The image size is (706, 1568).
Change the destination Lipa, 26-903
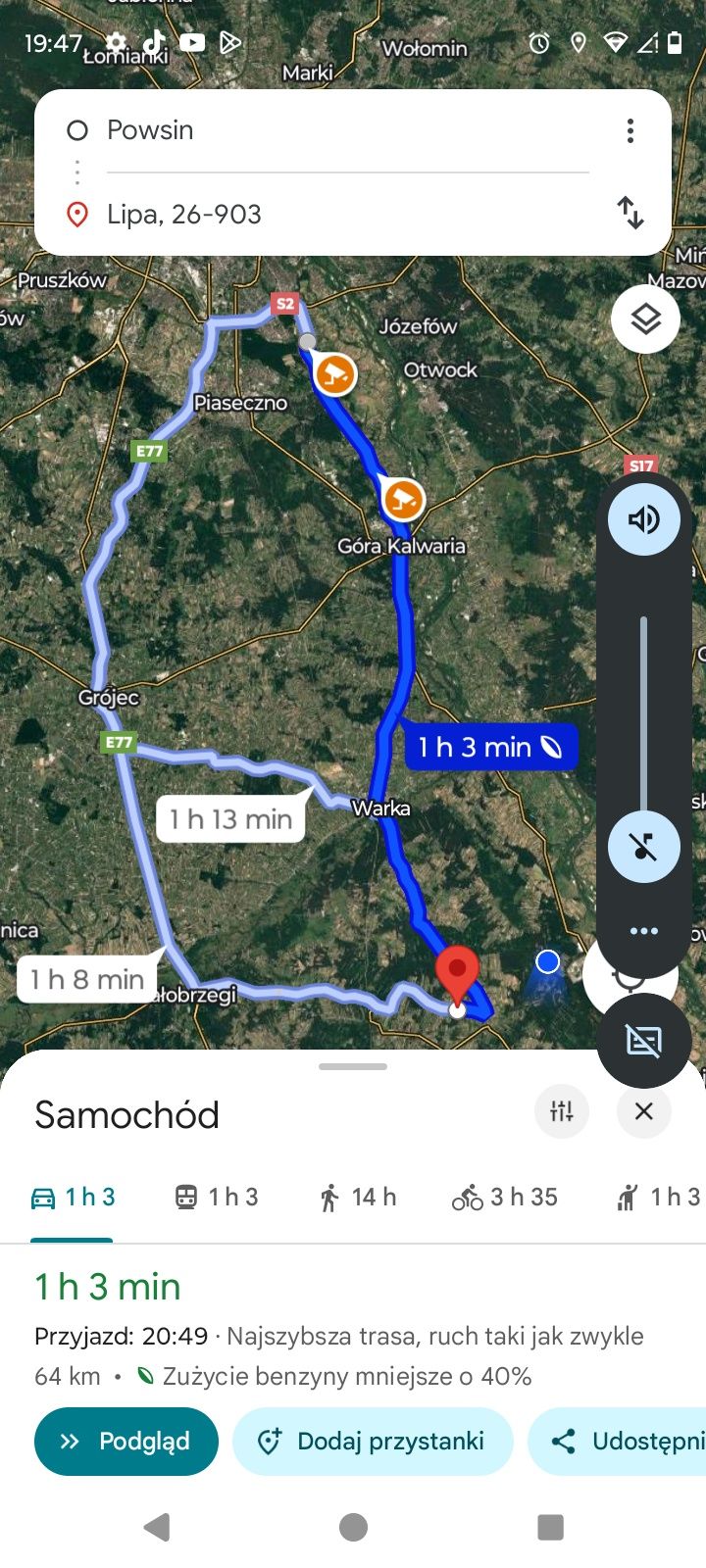point(294,215)
